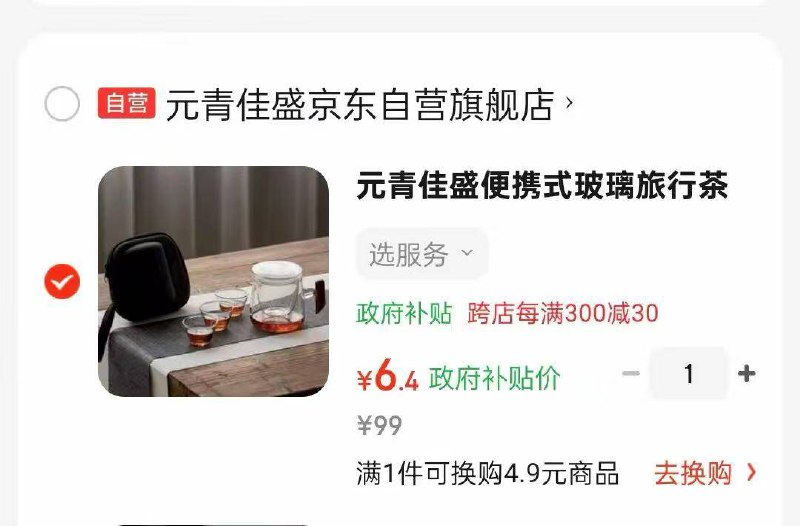The height and width of the screenshot is (526, 800).
Task: Decrease tea set quantity with minus
Action: click(631, 374)
